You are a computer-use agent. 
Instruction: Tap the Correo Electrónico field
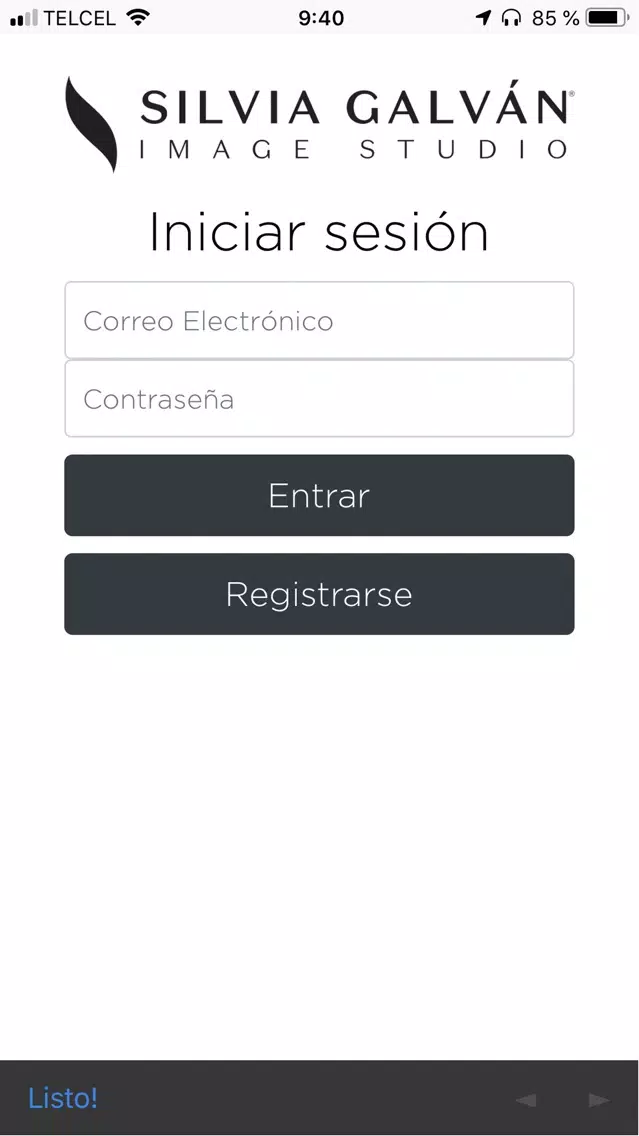click(320, 320)
